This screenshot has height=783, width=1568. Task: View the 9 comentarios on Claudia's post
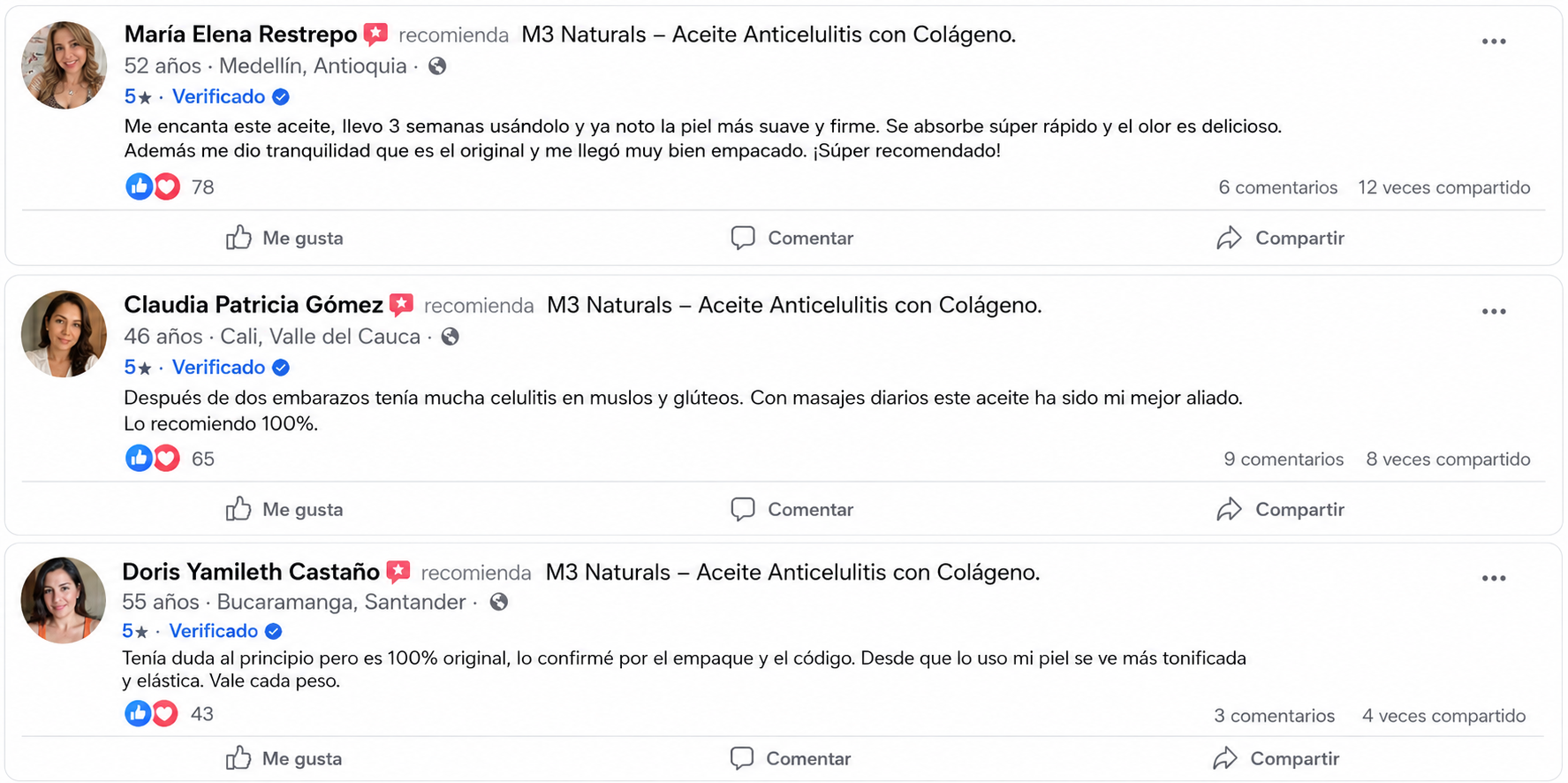pyautogui.click(x=1284, y=459)
